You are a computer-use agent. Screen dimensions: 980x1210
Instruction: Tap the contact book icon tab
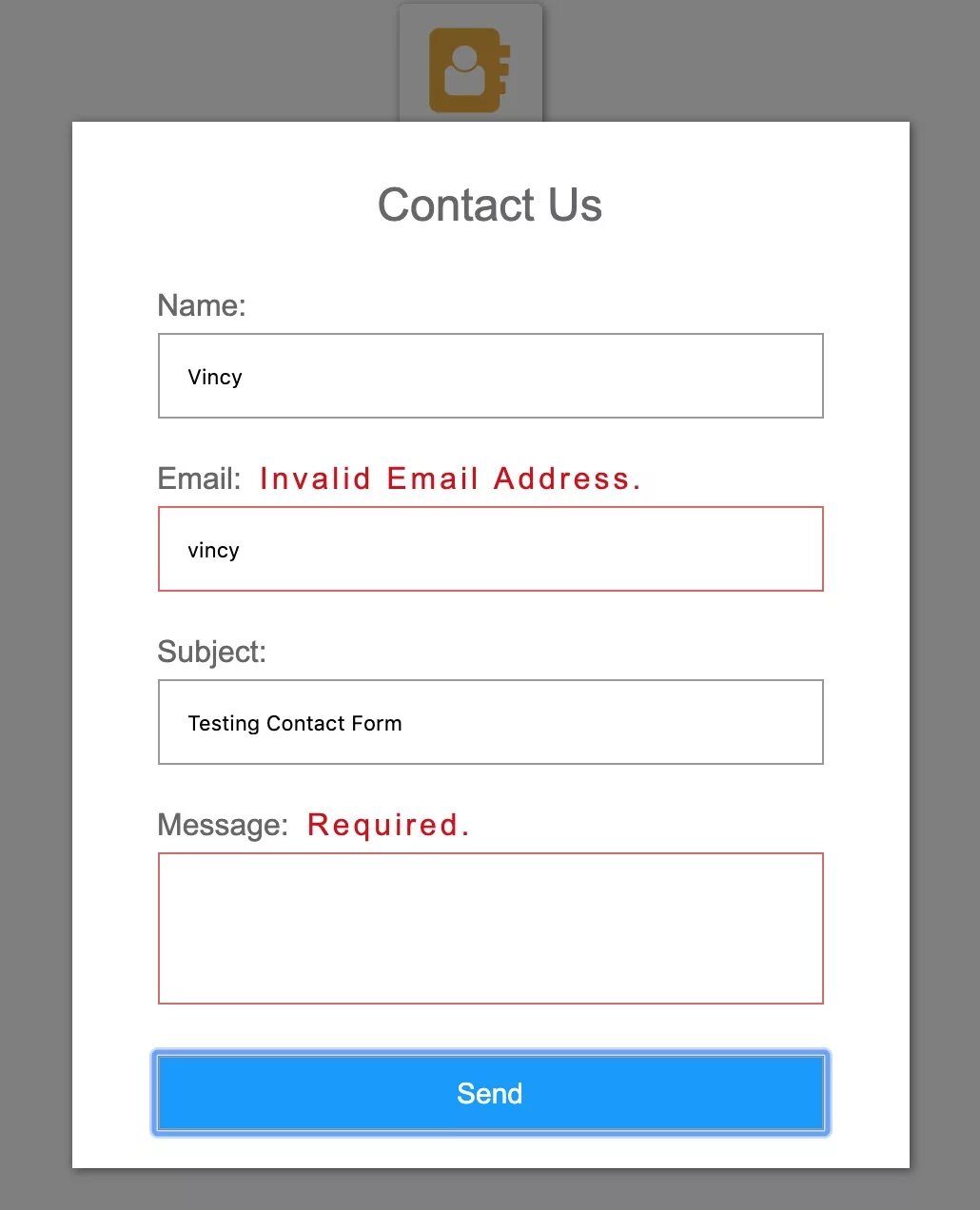tap(471, 67)
